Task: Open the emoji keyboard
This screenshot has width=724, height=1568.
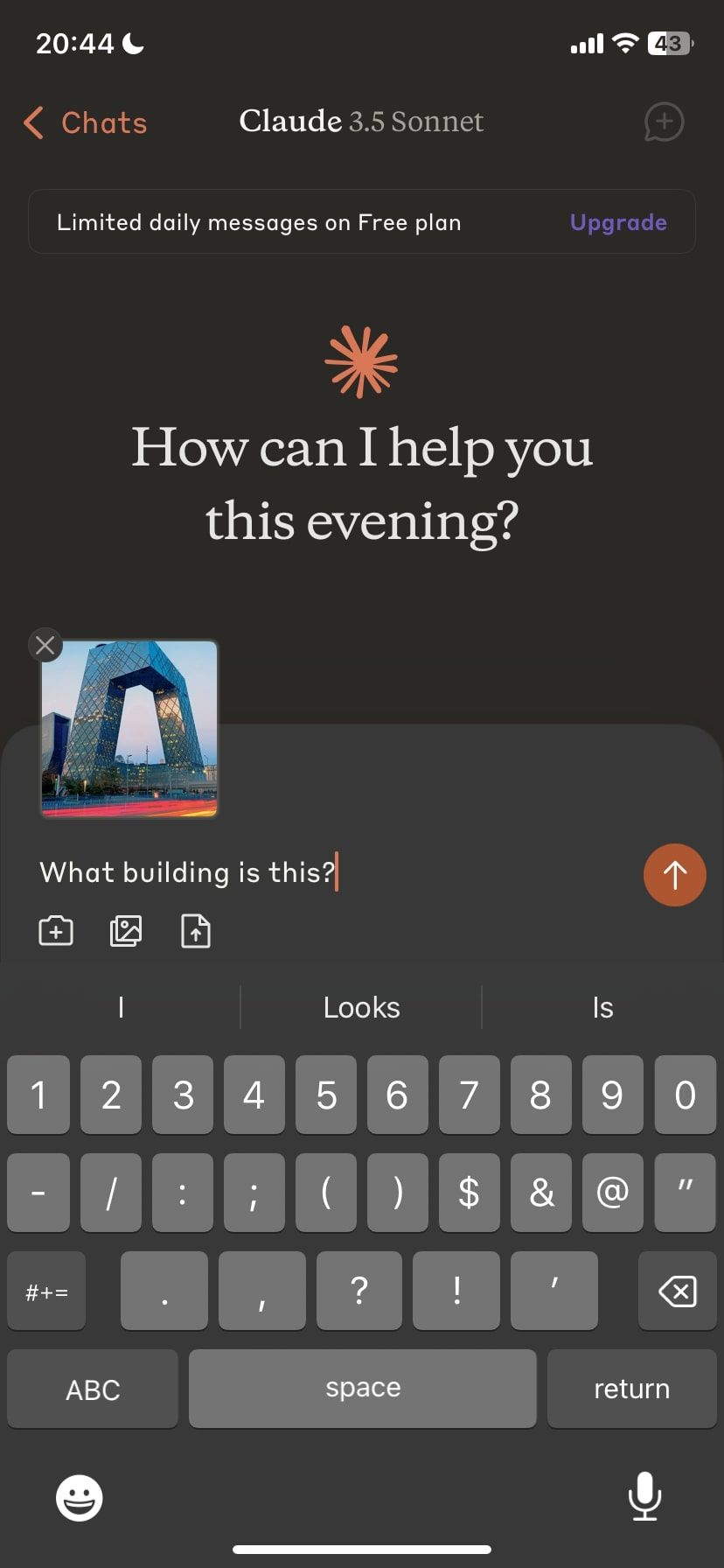Action: 80,1498
